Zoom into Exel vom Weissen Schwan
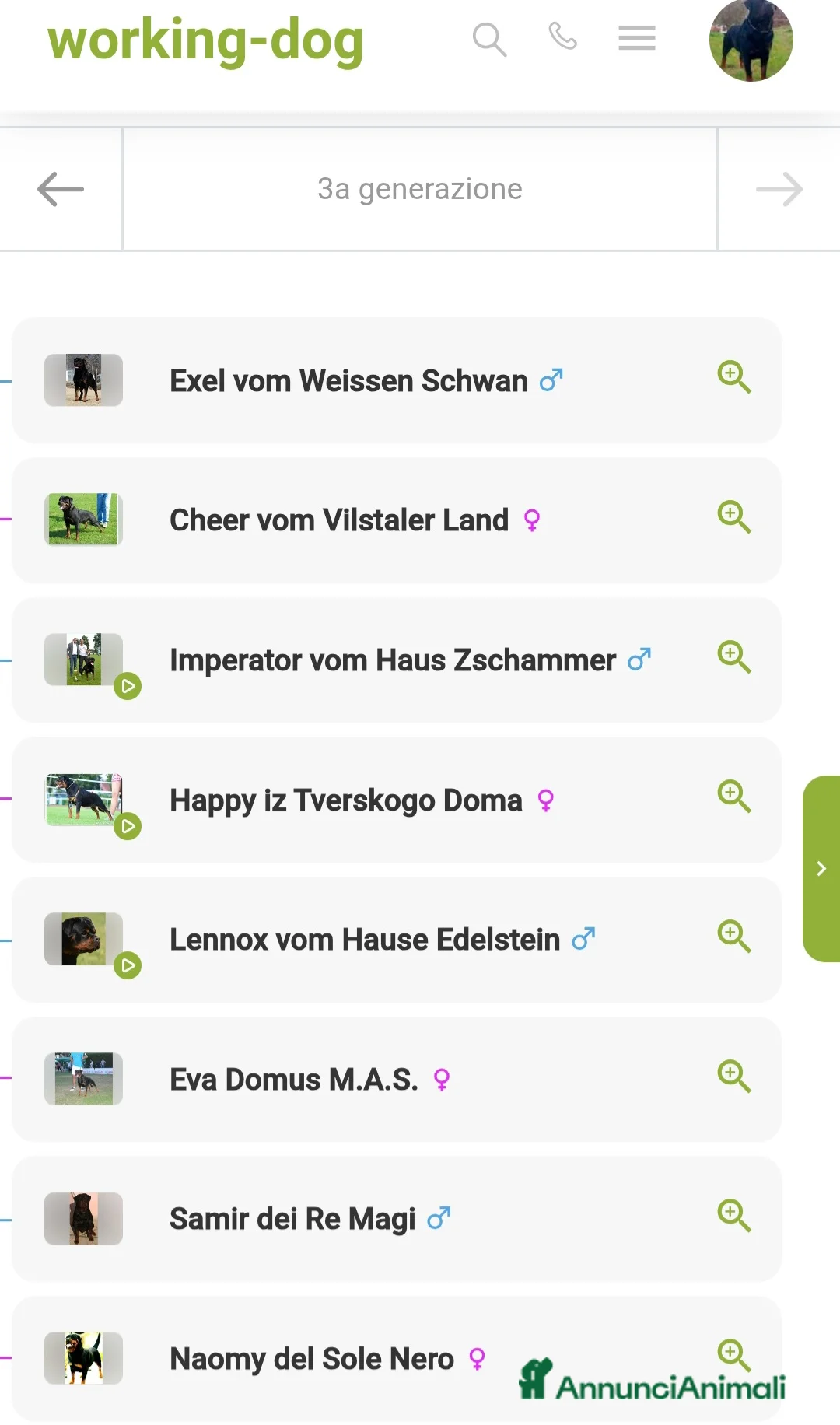 click(x=733, y=377)
